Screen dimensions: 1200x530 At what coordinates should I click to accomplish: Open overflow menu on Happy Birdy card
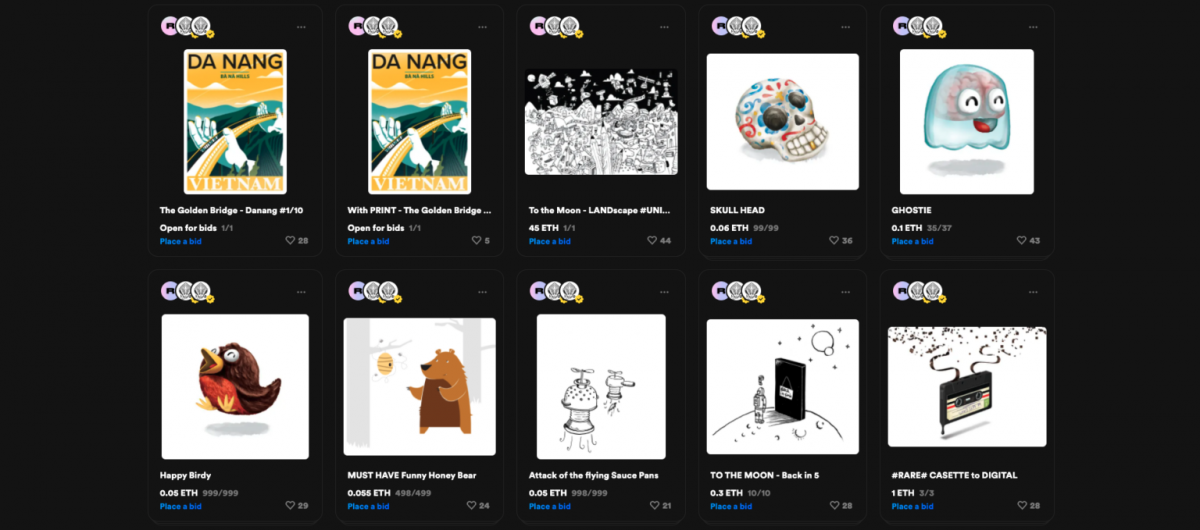[301, 292]
